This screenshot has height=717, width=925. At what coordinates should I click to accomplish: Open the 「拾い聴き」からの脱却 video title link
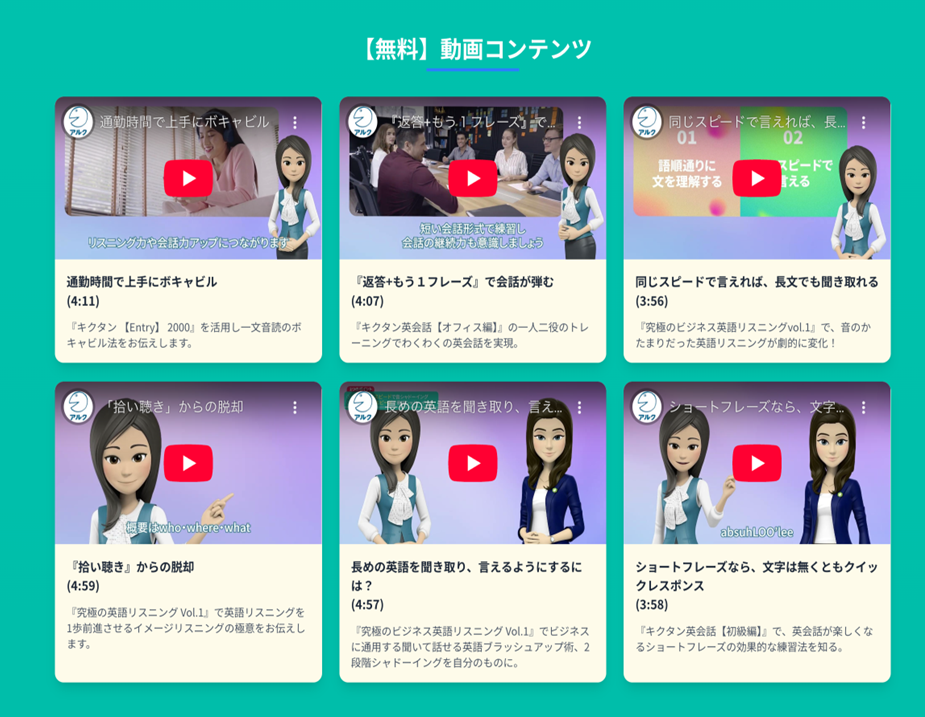pyautogui.click(x=174, y=407)
